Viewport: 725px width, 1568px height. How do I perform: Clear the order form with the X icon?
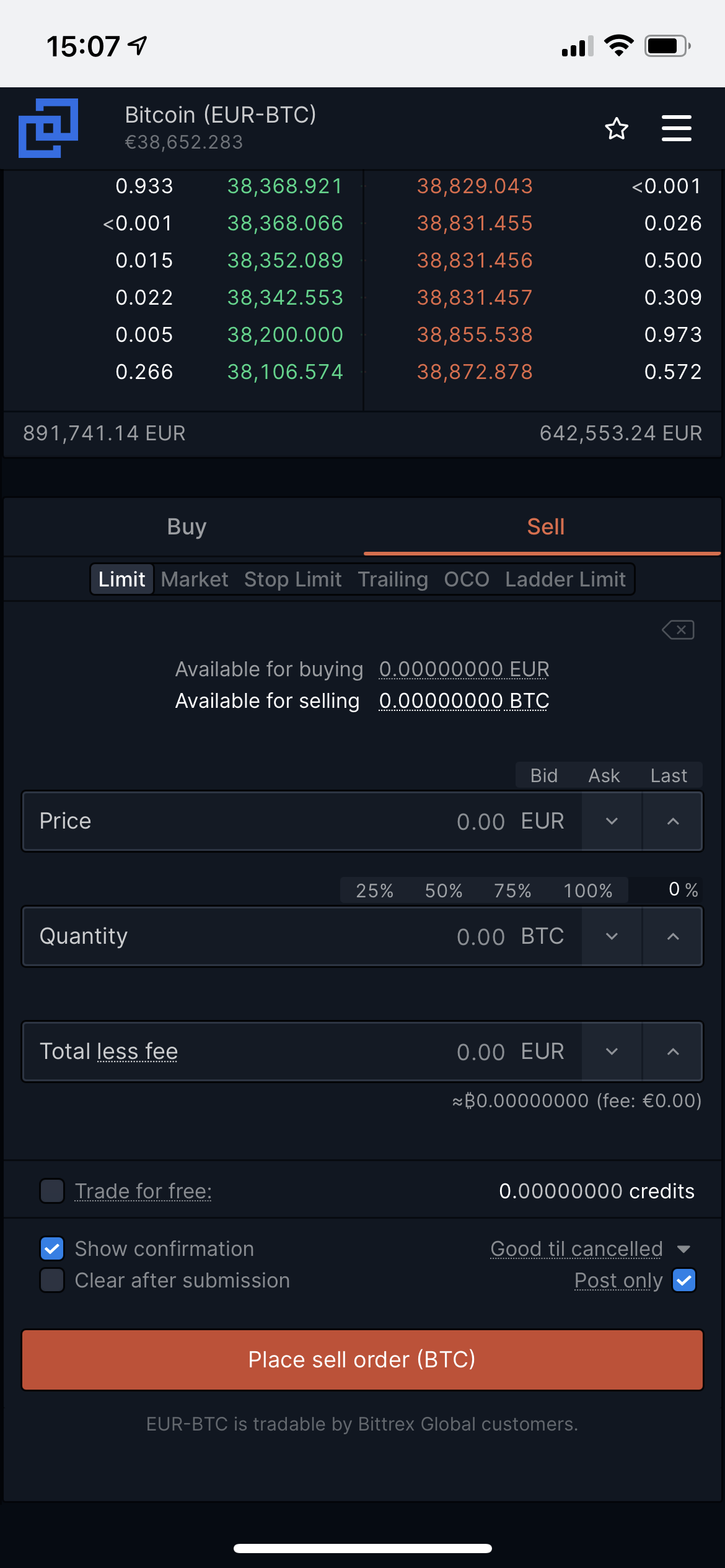pyautogui.click(x=679, y=630)
